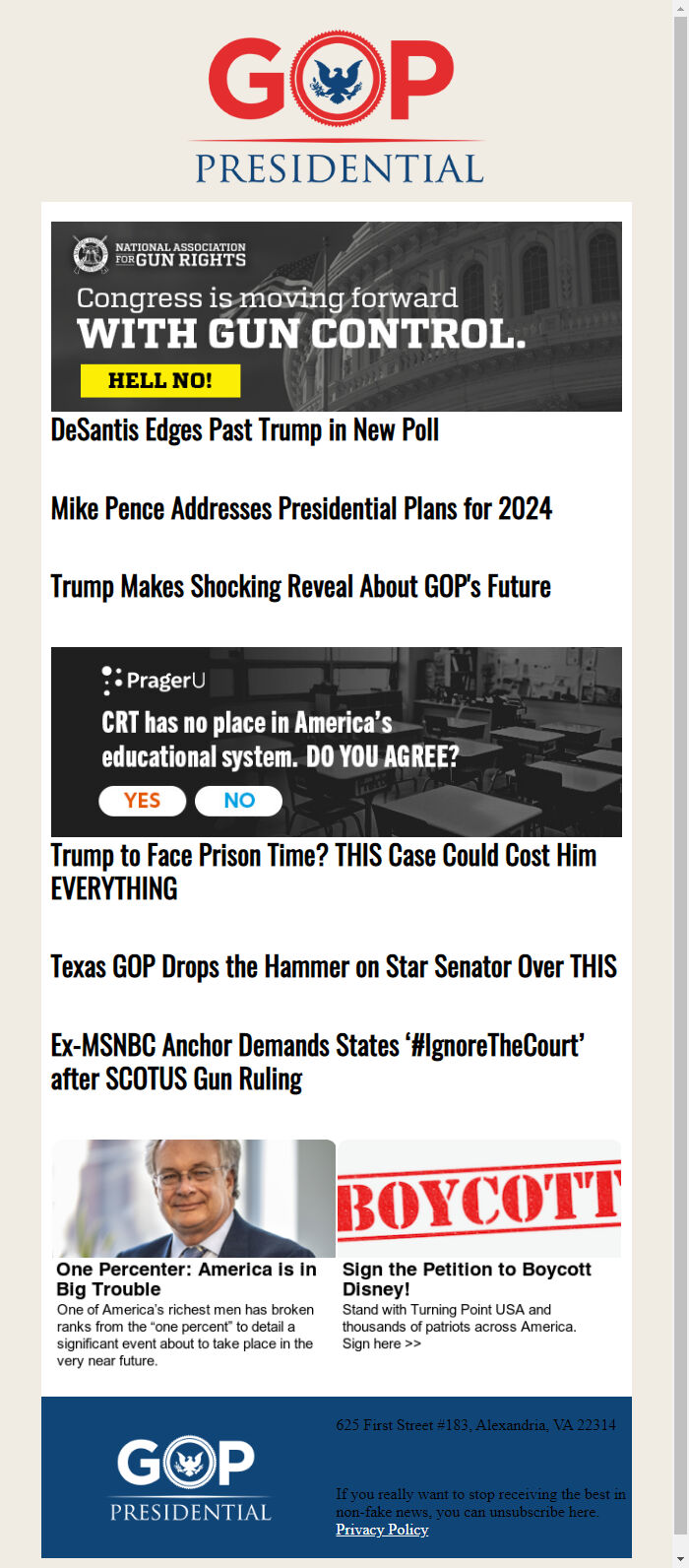The height and width of the screenshot is (1568, 689).
Task: Tap the HELL NO! button on gun rights banner
Action: (x=160, y=381)
